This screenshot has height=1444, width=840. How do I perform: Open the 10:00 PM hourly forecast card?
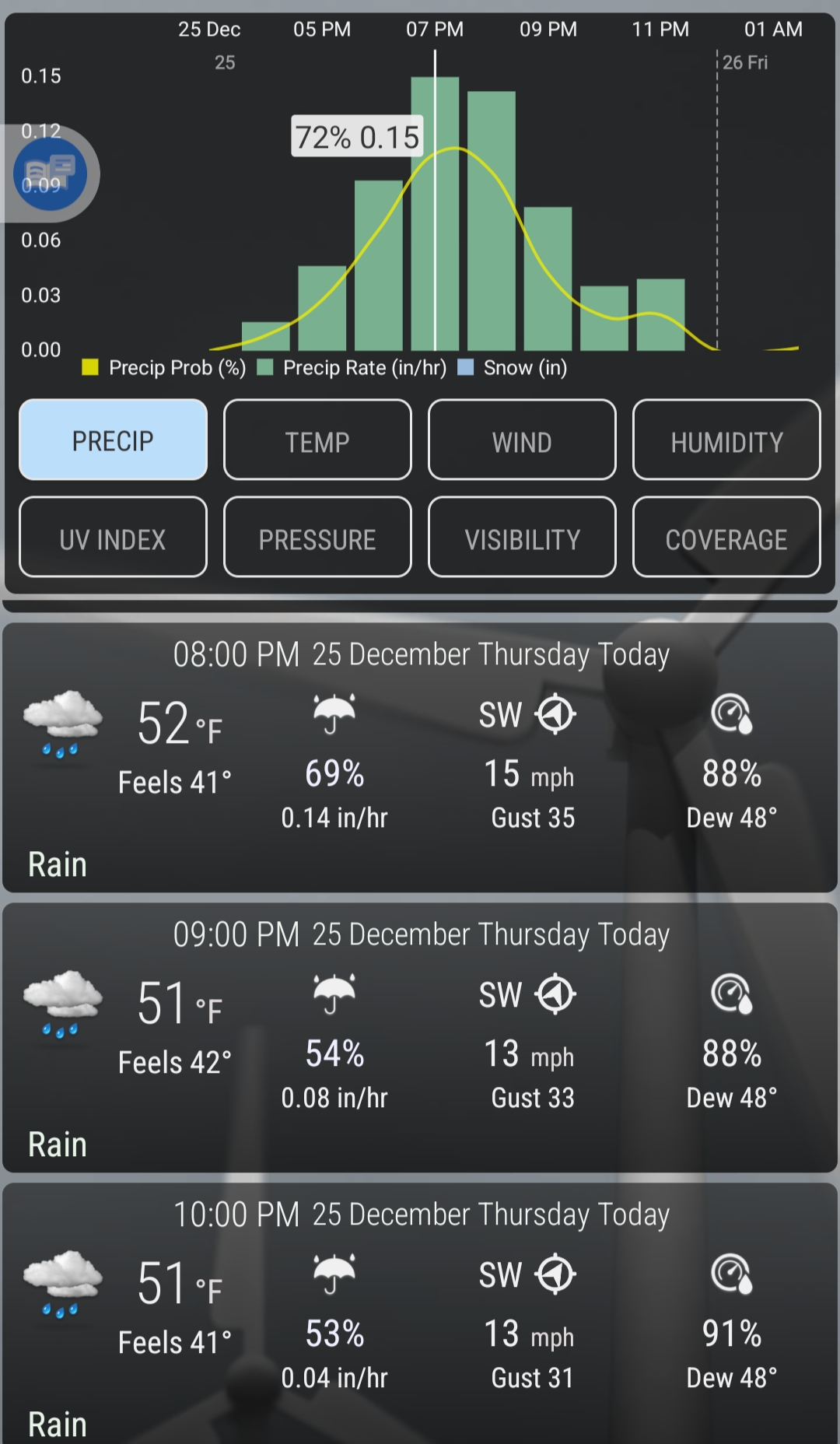coord(420,1315)
